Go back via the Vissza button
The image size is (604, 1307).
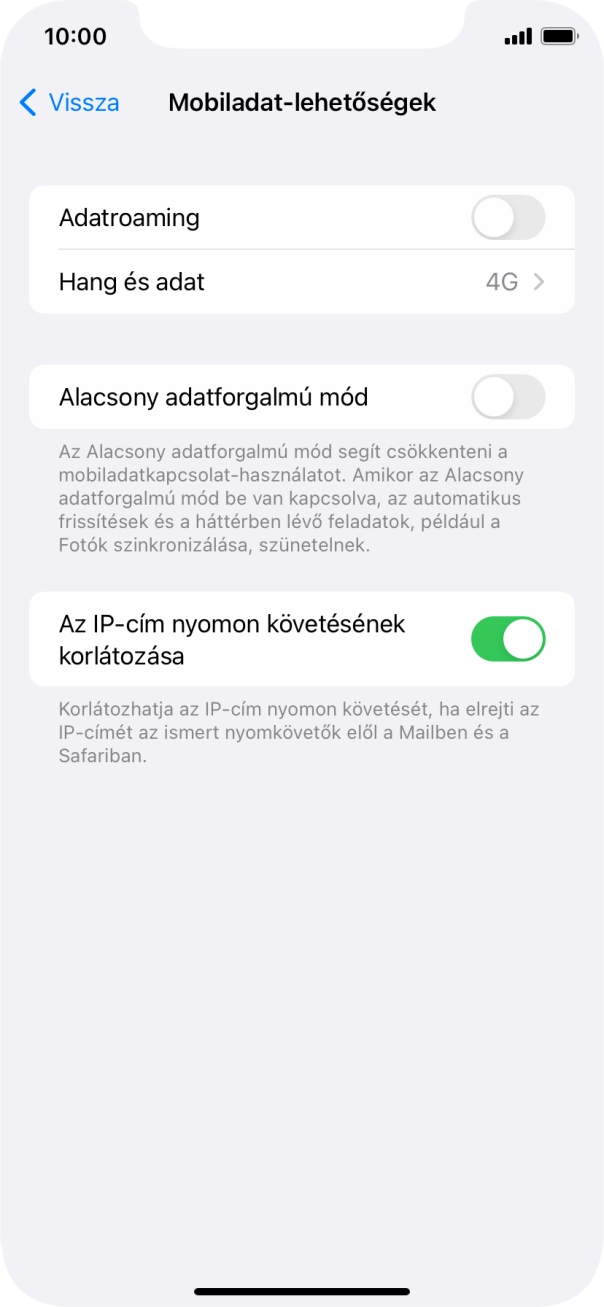(70, 102)
